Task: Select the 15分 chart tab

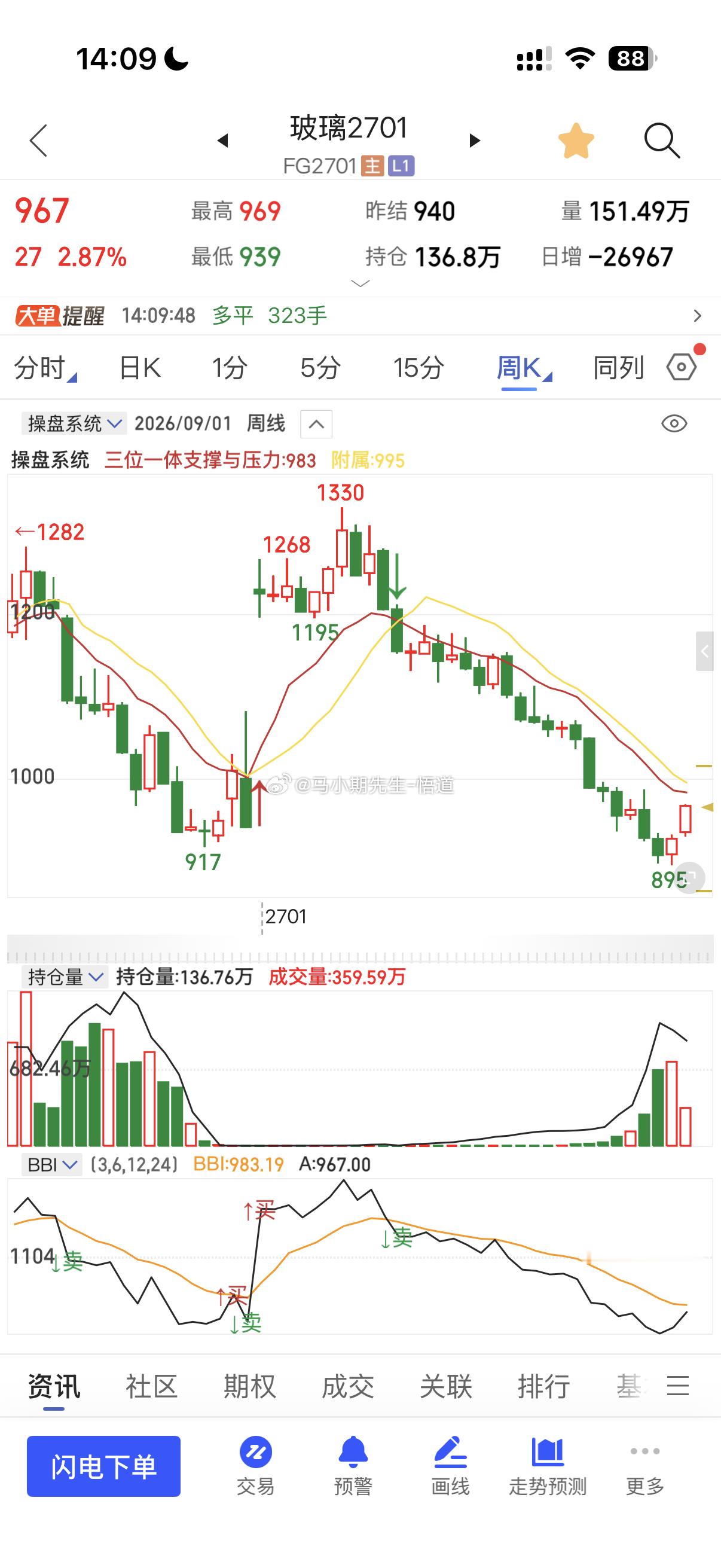Action: (x=418, y=368)
